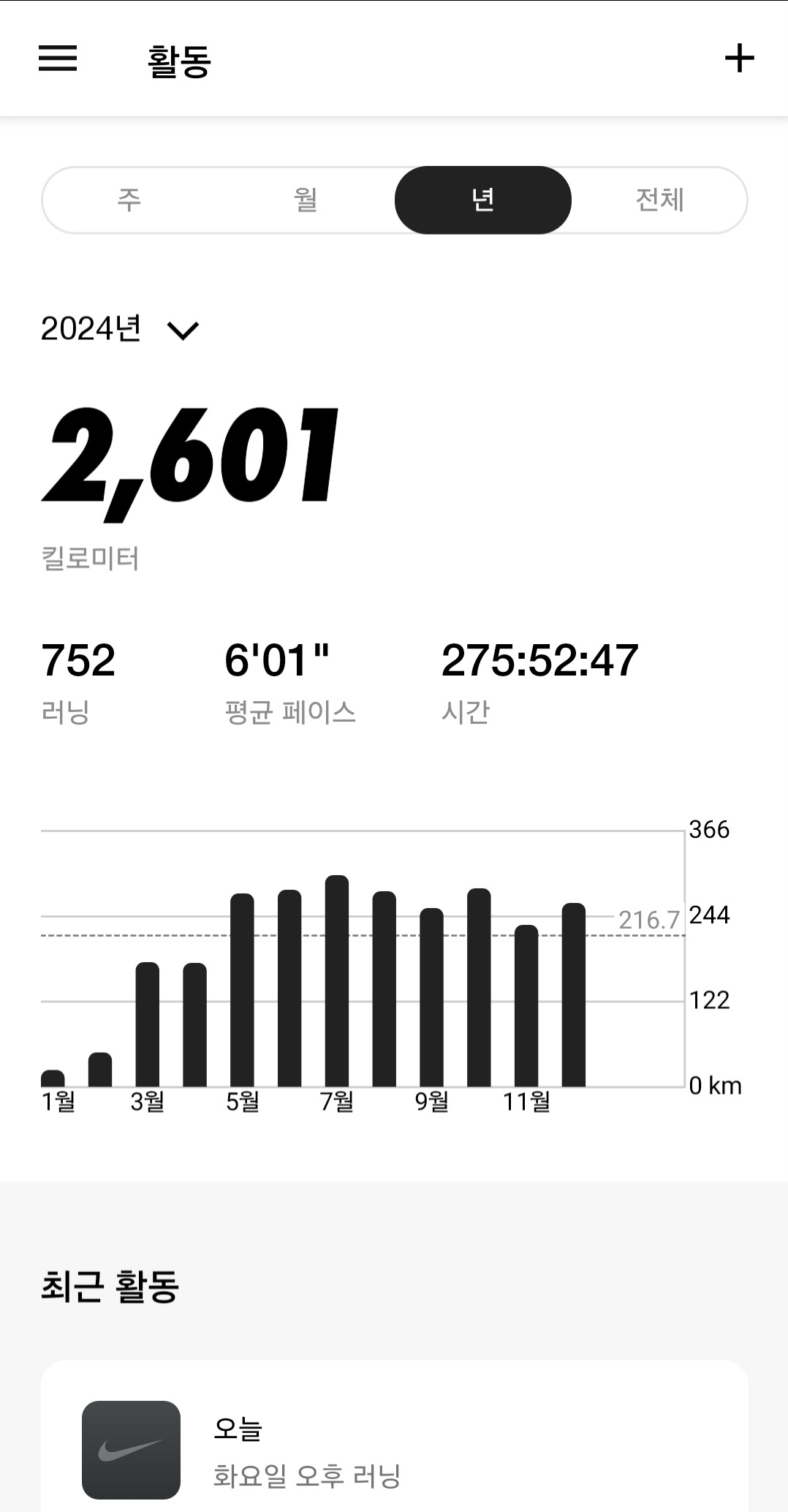This screenshot has width=788, height=1512.
Task: Switch to the 월 (month) tab
Action: click(306, 200)
